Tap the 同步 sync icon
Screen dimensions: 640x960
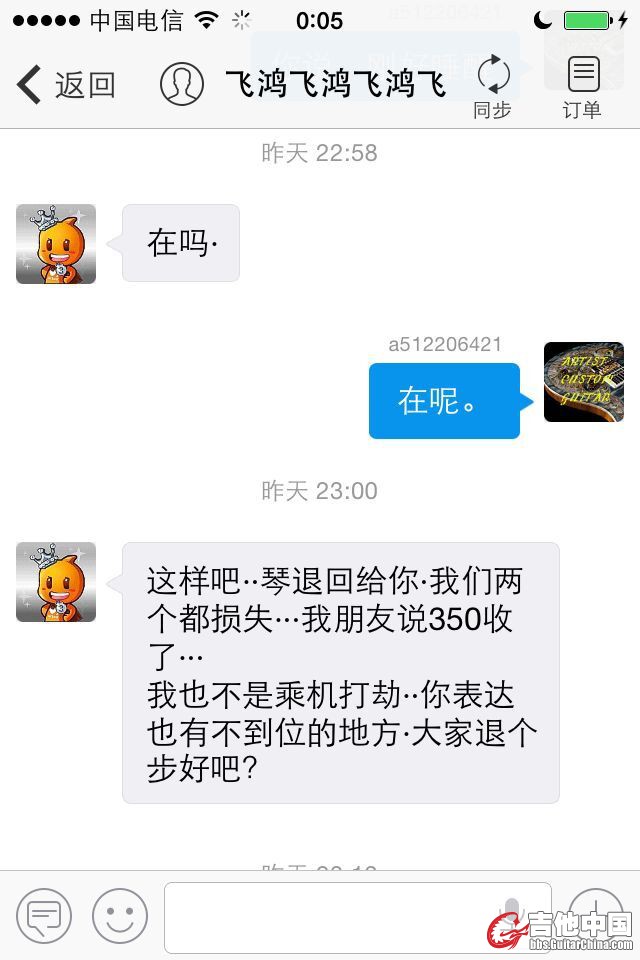pyautogui.click(x=493, y=86)
